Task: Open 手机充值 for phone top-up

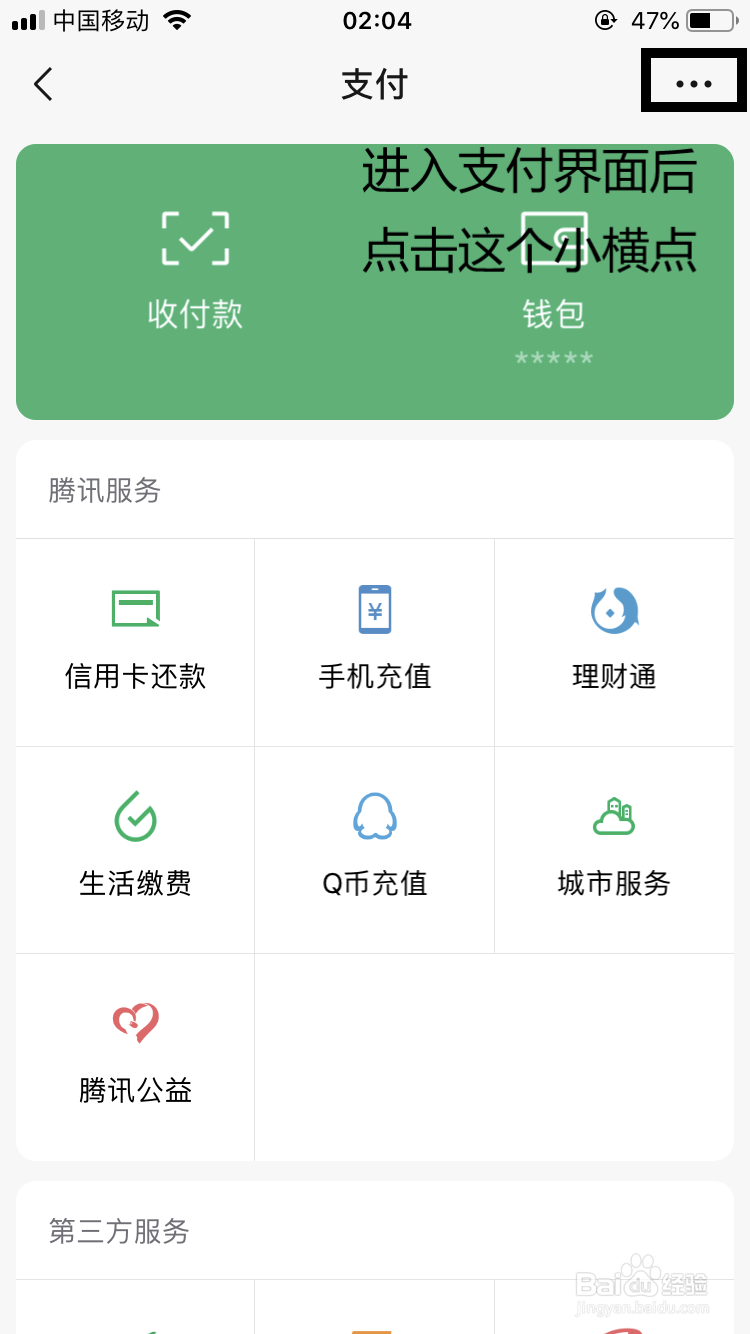Action: click(375, 642)
